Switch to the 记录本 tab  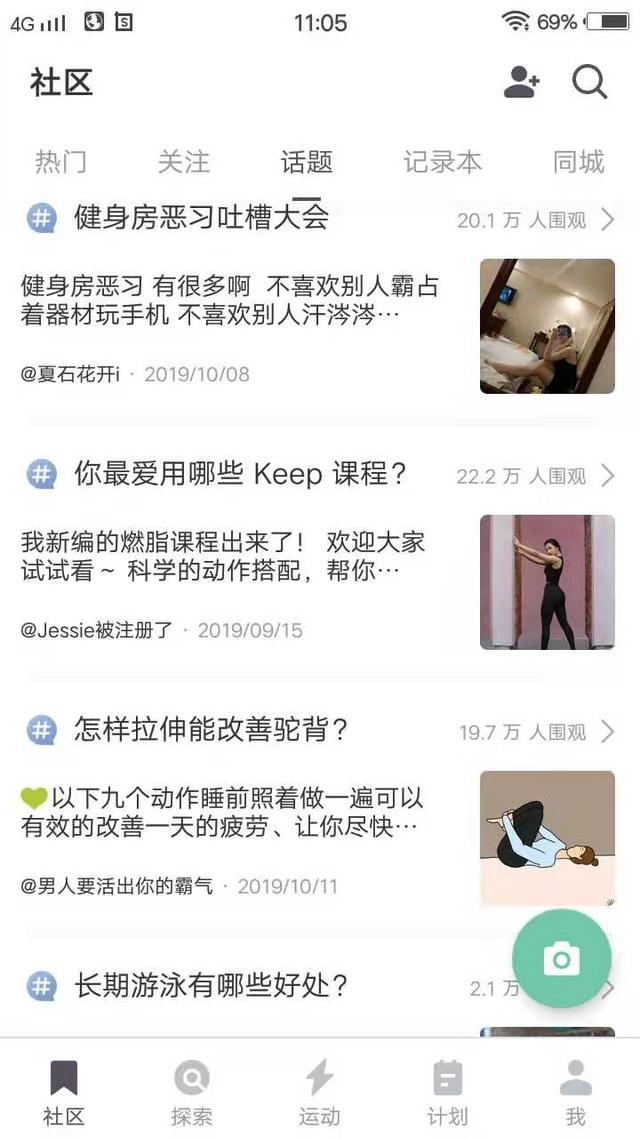pos(442,162)
